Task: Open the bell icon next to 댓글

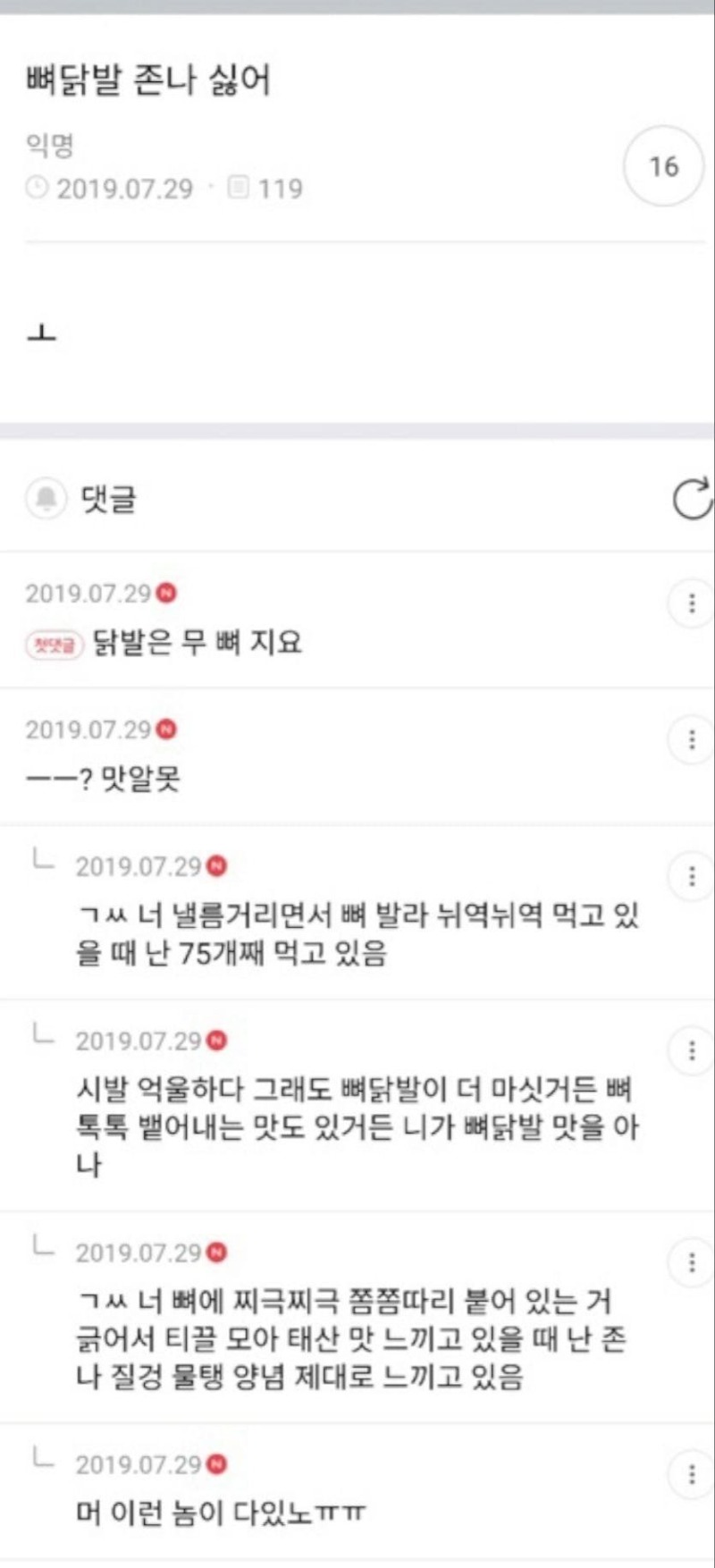Action: [46, 499]
